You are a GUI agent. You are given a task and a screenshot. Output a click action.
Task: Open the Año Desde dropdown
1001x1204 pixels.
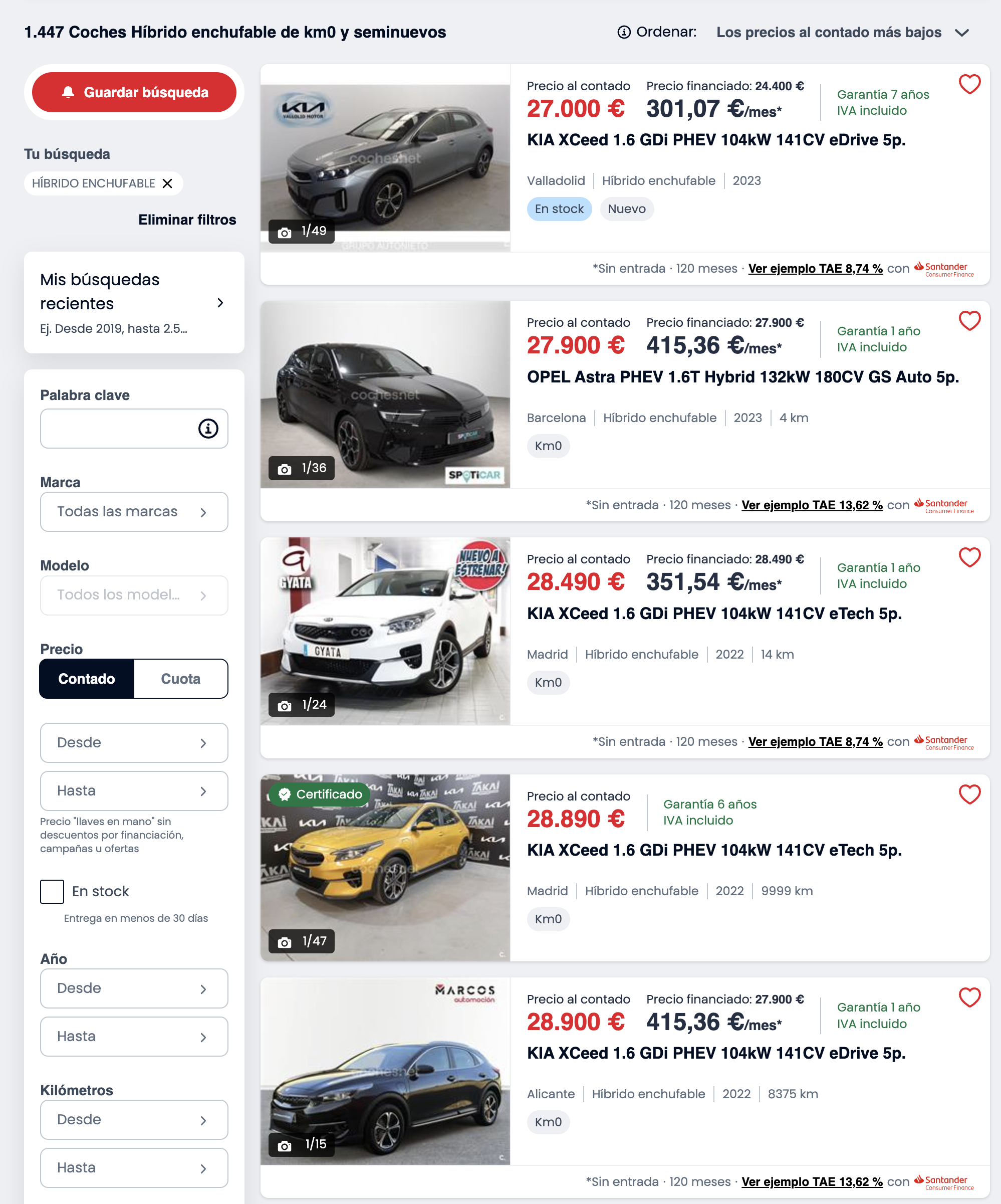pyautogui.click(x=133, y=988)
